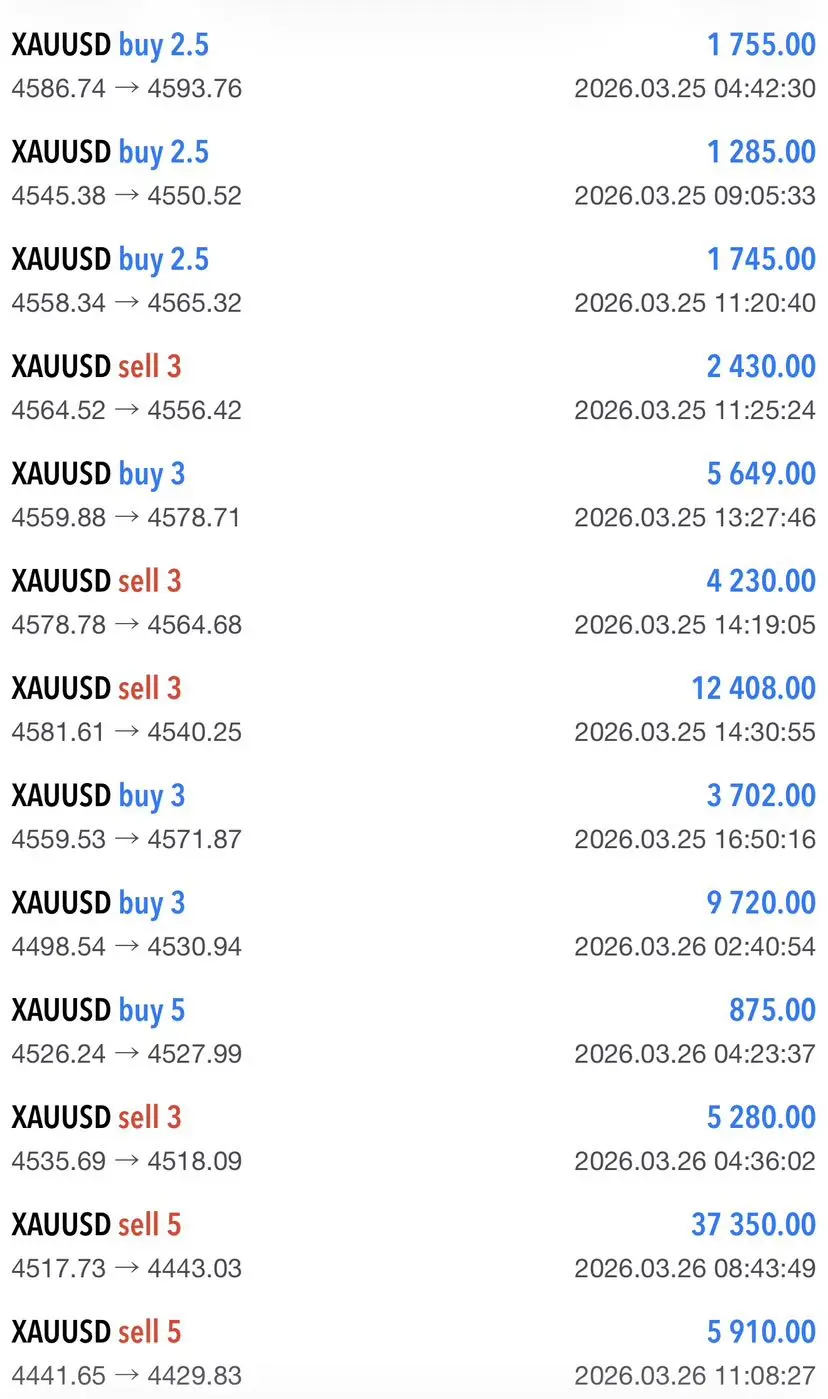Expand the buy 5 trade with 875.00 profit
Viewport: 828px width, 1399px height.
414,1030
